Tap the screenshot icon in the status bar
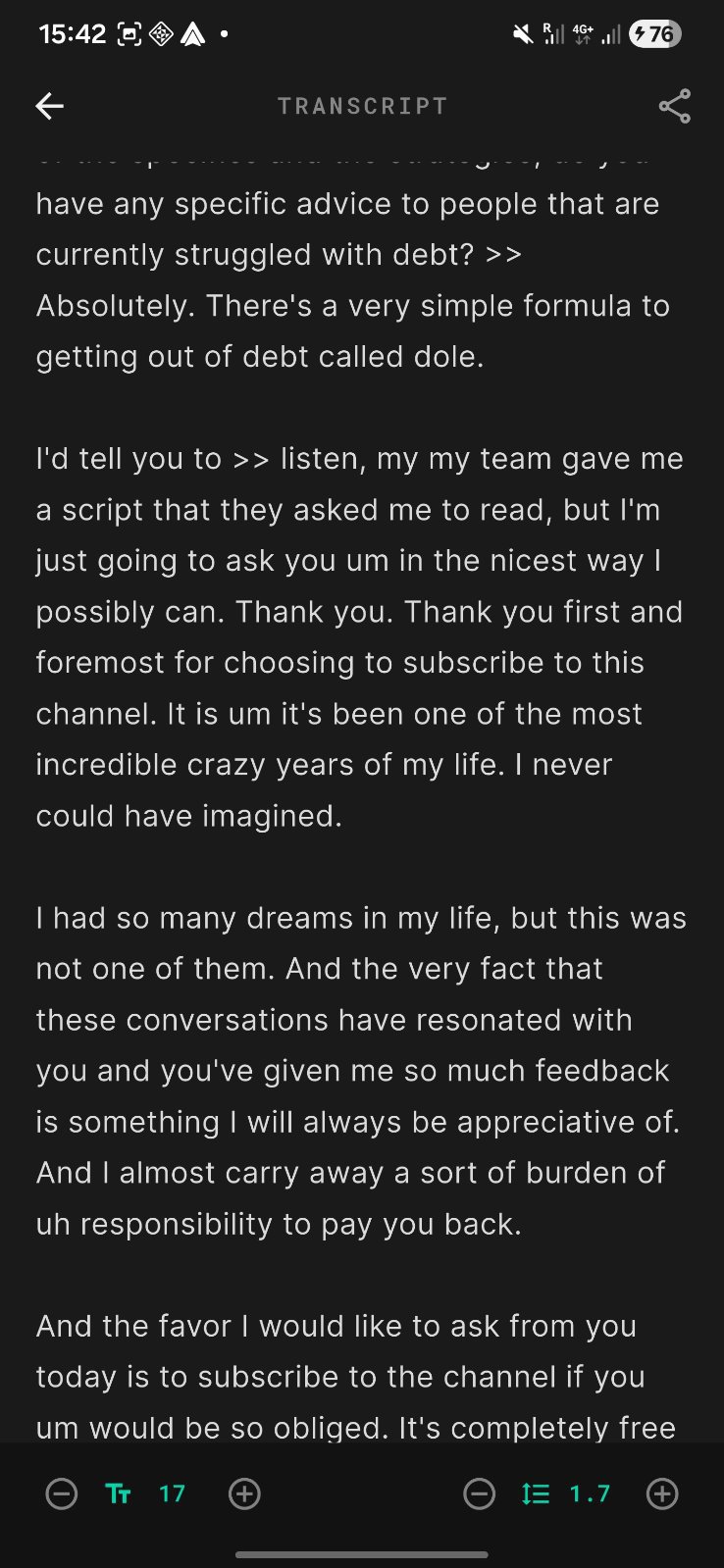This screenshot has height=1568, width=724. coord(129,32)
